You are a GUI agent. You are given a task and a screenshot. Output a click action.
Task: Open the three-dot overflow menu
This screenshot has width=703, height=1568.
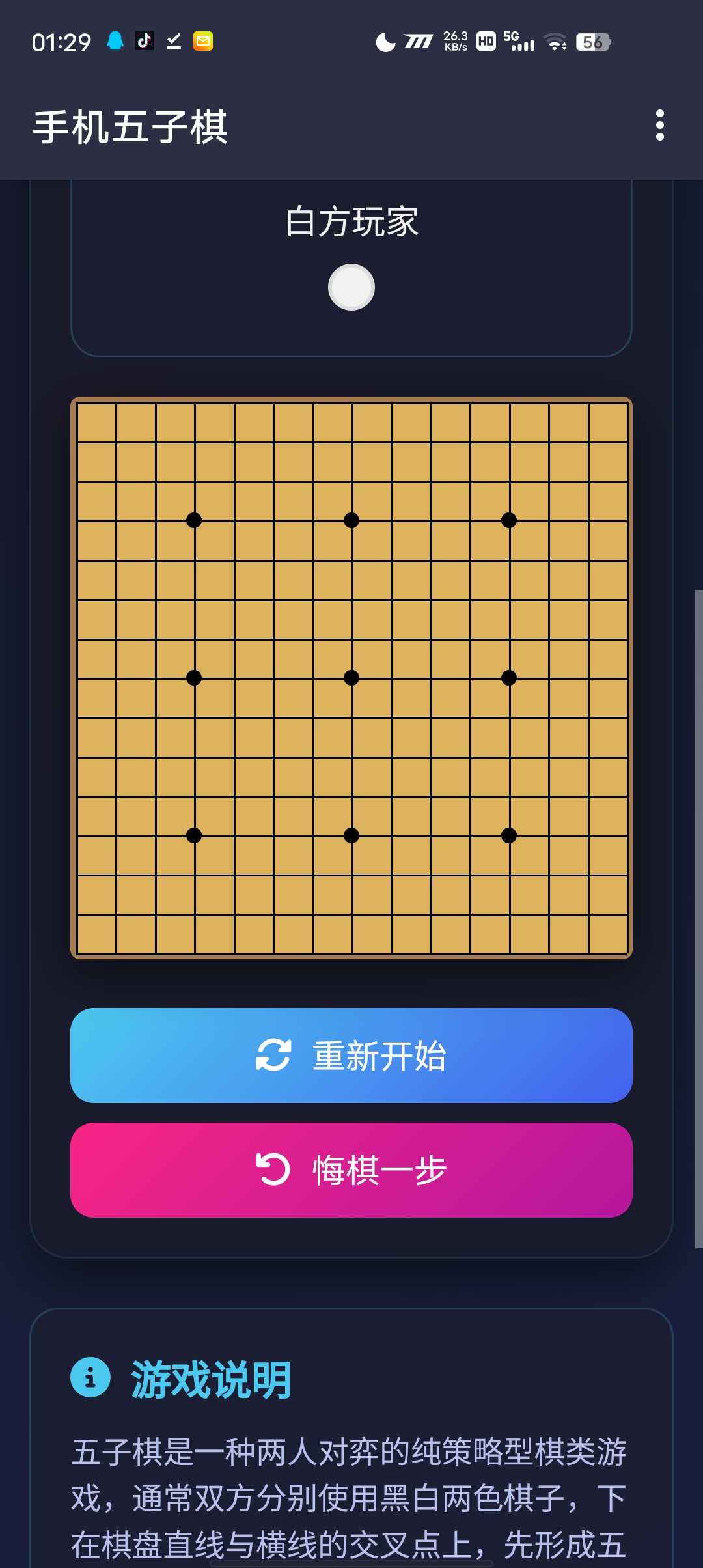tap(659, 125)
